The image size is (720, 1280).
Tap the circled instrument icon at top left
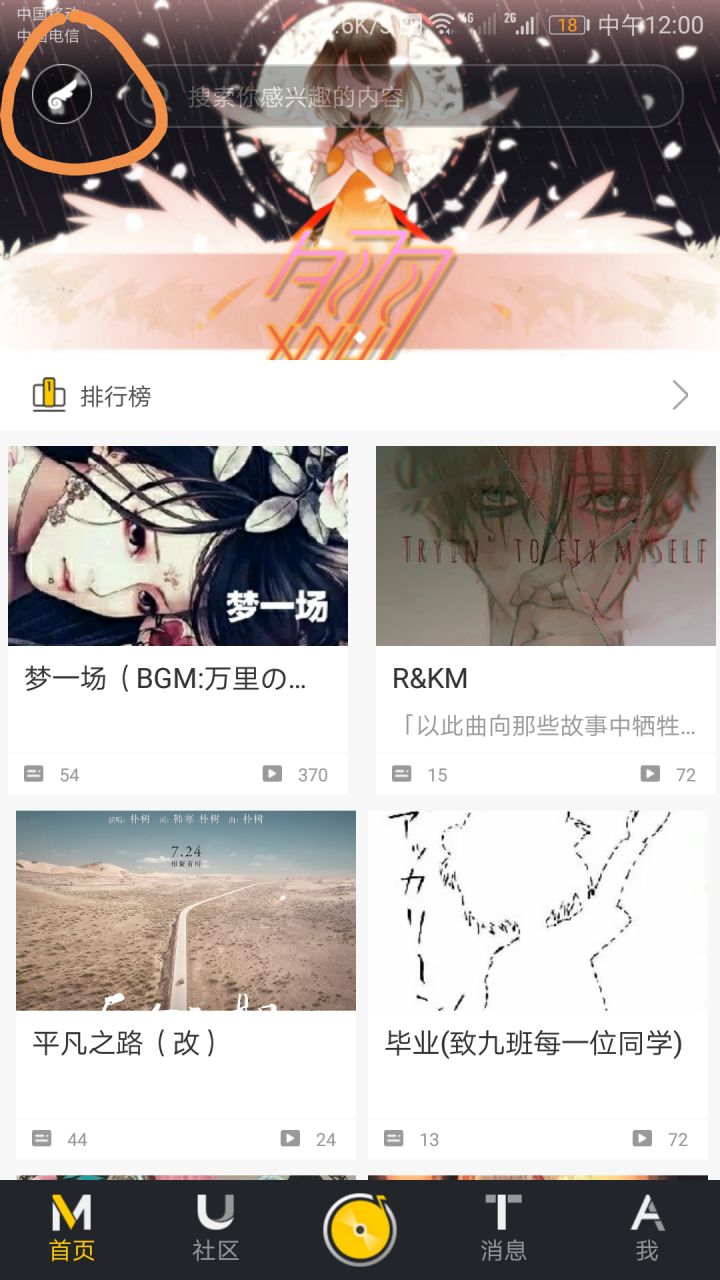click(63, 93)
